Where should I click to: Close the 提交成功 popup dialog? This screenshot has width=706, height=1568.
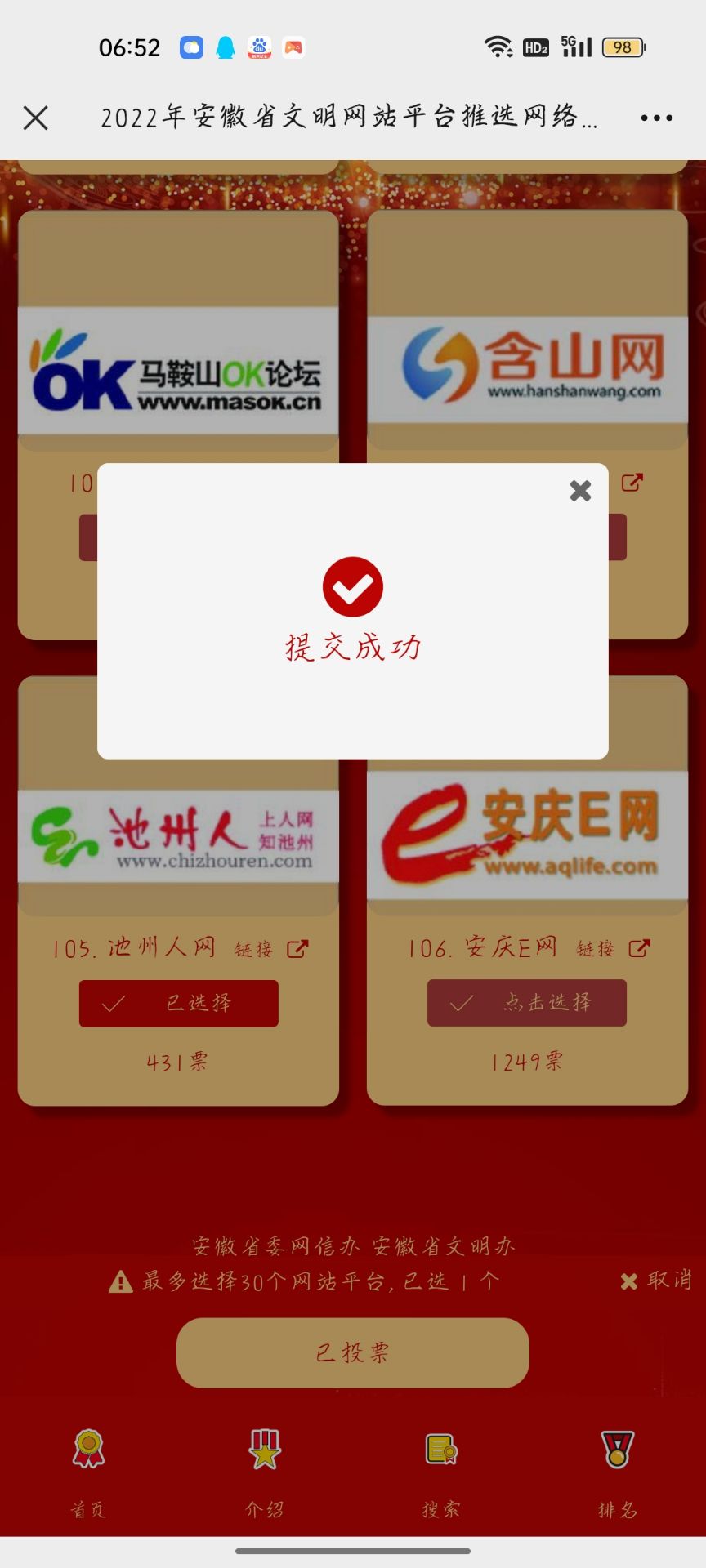[x=580, y=491]
